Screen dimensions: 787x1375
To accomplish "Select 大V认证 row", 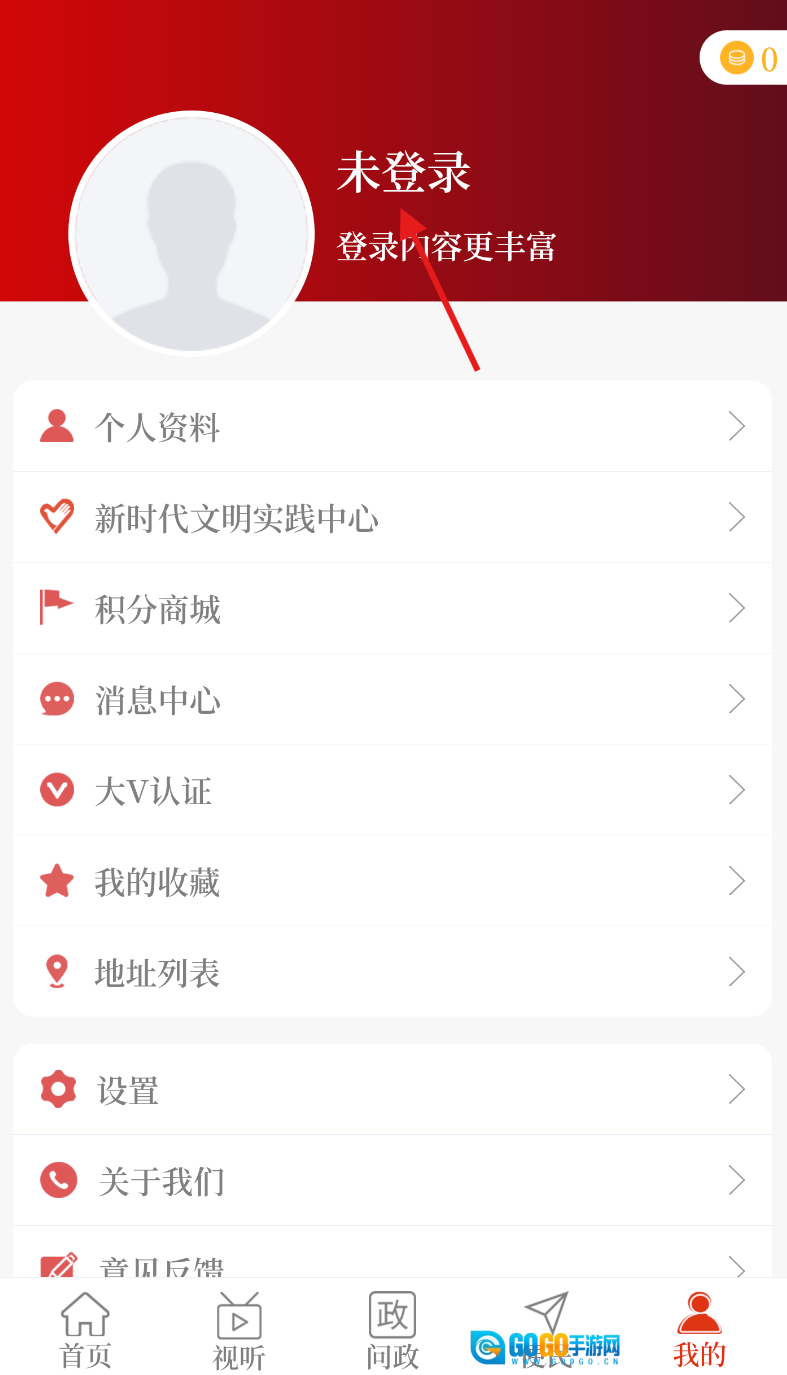I will click(x=392, y=791).
